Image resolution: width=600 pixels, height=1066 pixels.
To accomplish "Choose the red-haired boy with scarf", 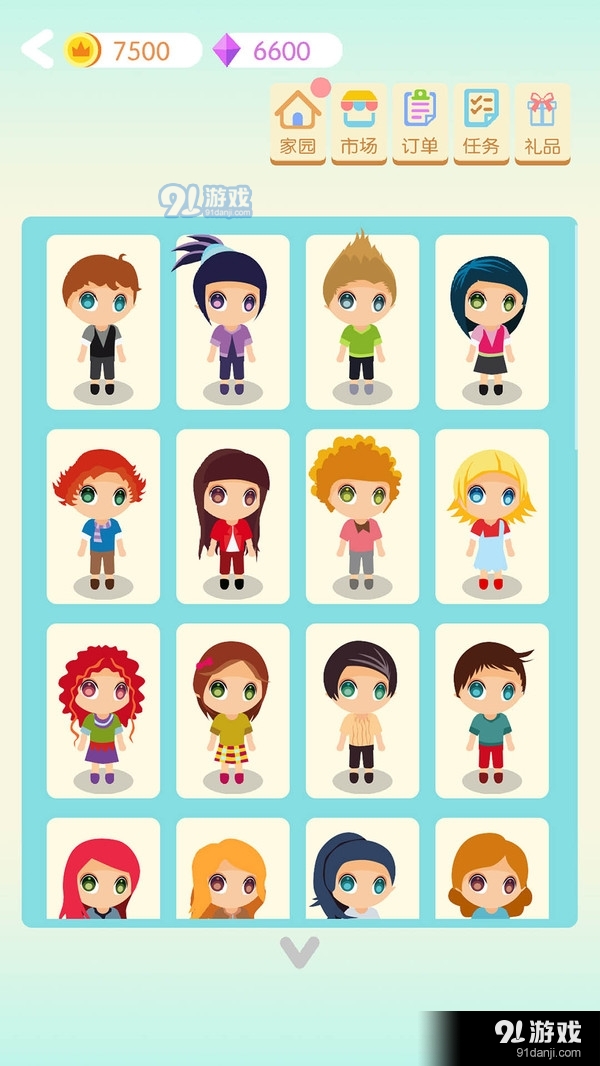I will pyautogui.click(x=103, y=516).
